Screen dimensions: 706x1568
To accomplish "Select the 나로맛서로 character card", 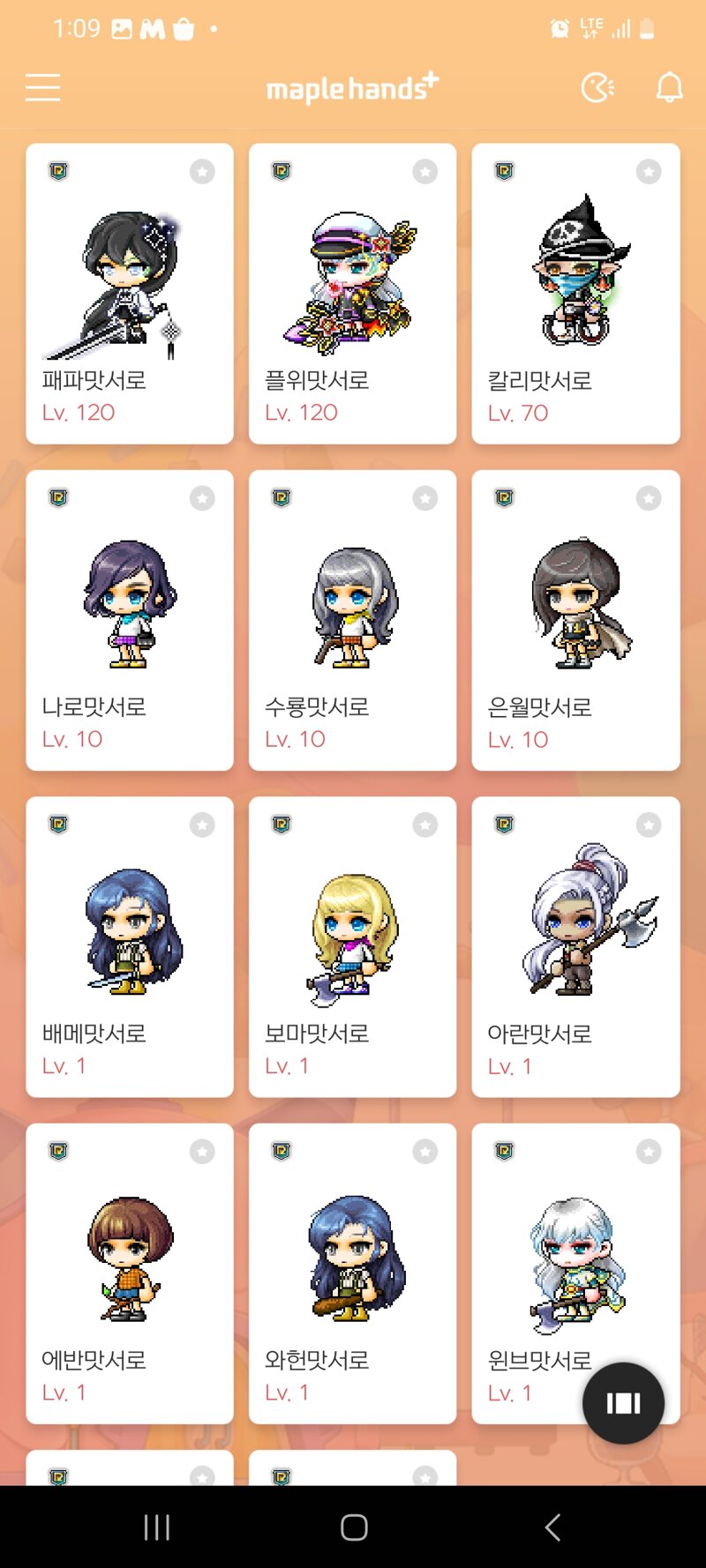I will (130, 620).
